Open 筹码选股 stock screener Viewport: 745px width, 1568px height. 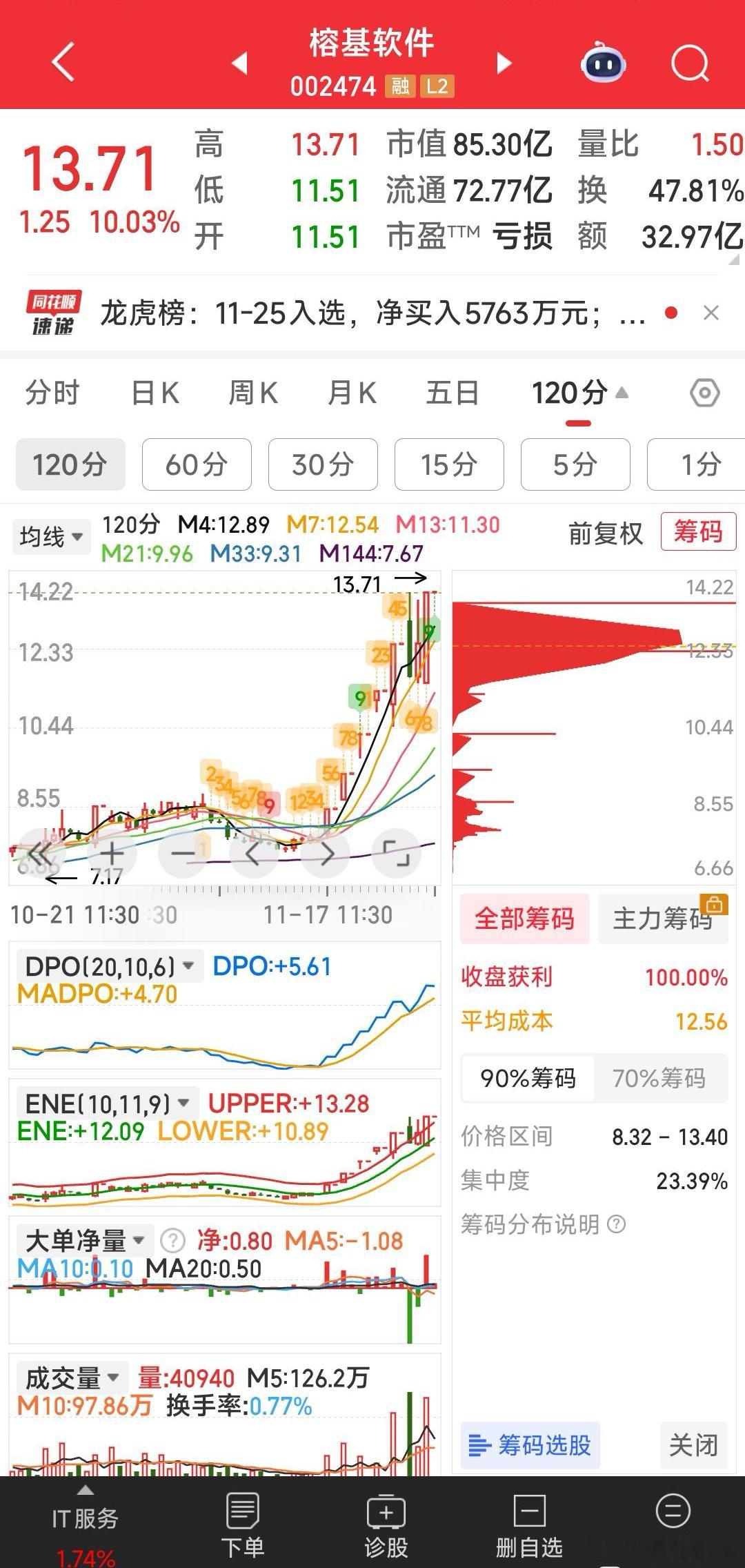coord(530,1445)
